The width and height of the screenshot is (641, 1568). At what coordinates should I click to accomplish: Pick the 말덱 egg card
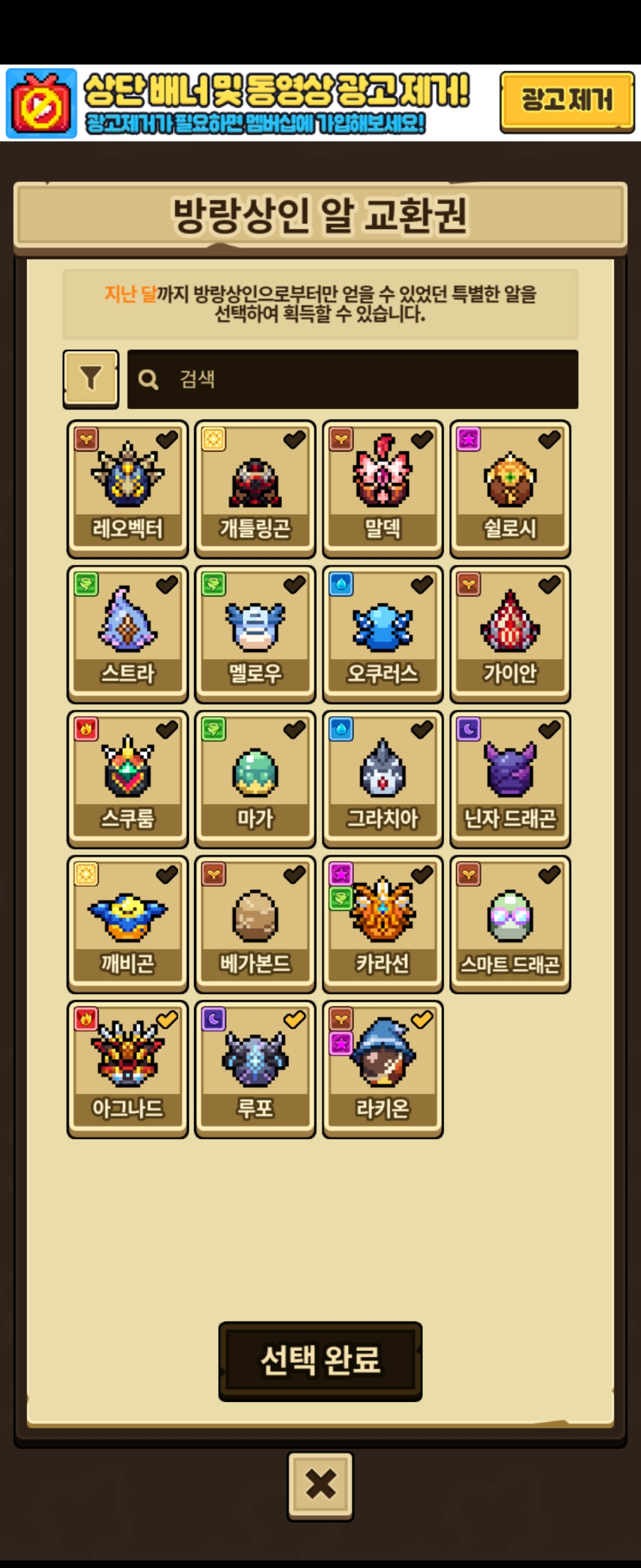pos(383,489)
